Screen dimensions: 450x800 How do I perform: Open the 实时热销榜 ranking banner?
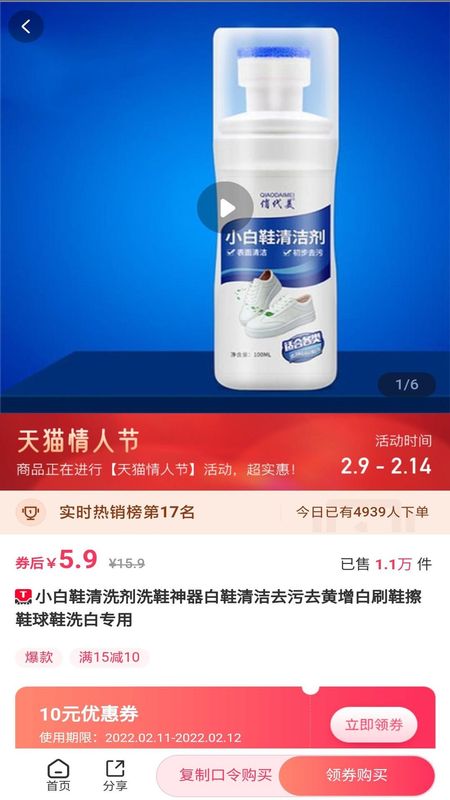click(x=225, y=512)
